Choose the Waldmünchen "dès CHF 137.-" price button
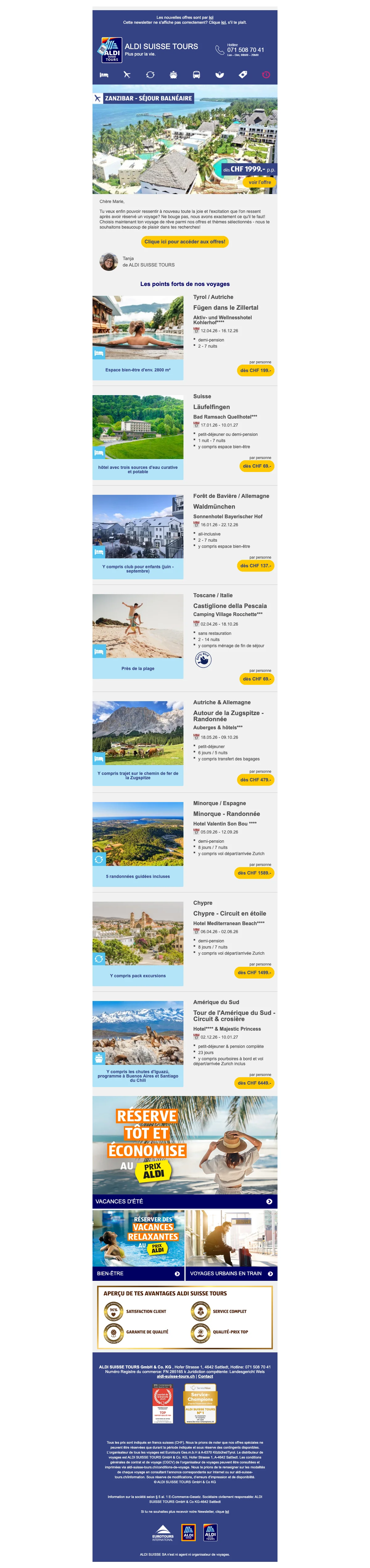The image size is (370, 1568). pyautogui.click(x=255, y=565)
